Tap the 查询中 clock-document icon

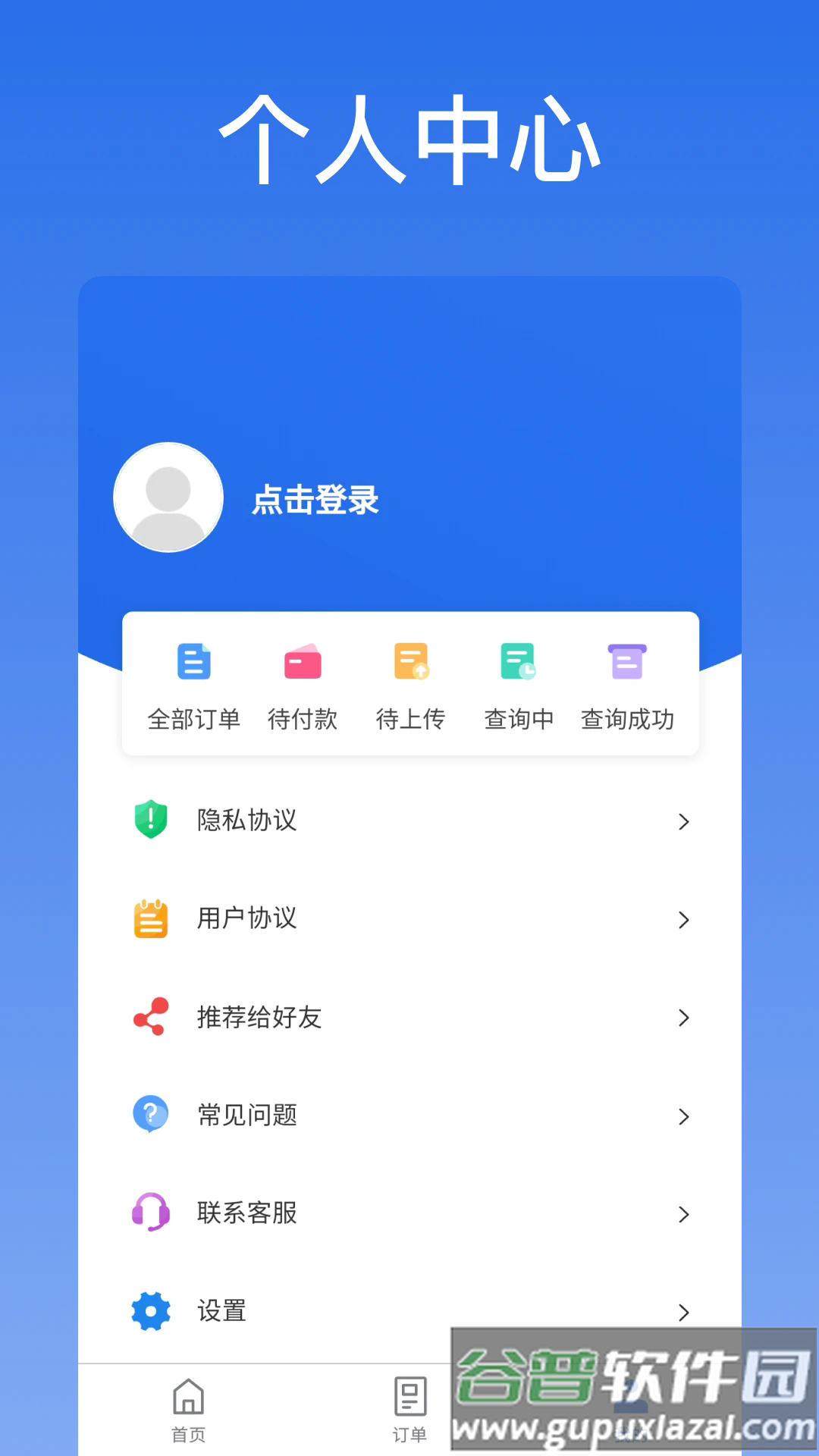(518, 661)
